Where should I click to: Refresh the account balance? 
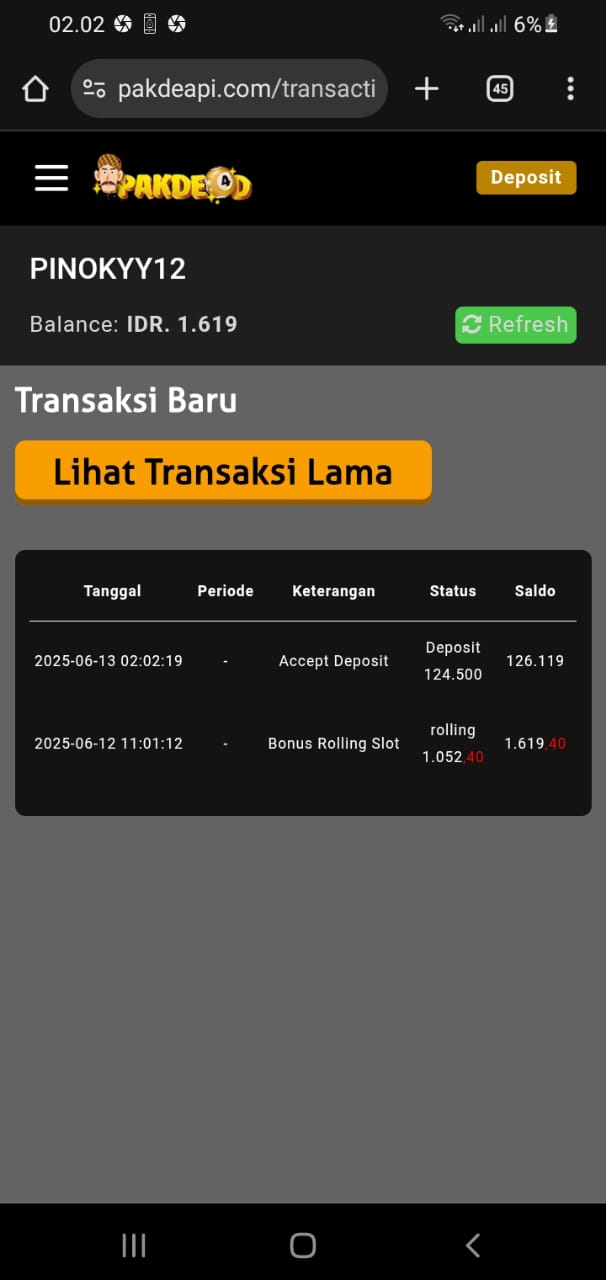tap(515, 325)
